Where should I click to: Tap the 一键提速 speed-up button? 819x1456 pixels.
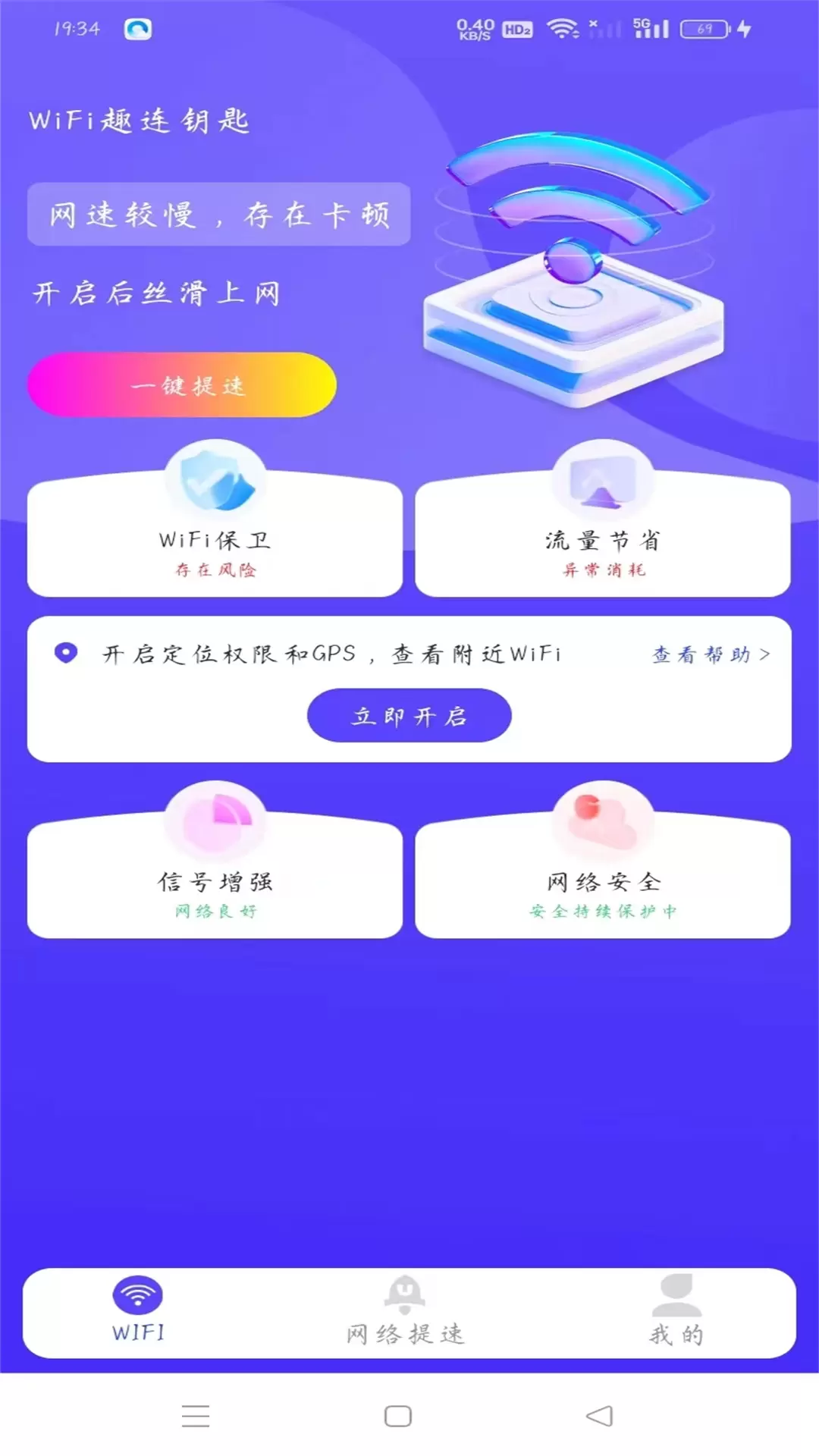point(182,384)
